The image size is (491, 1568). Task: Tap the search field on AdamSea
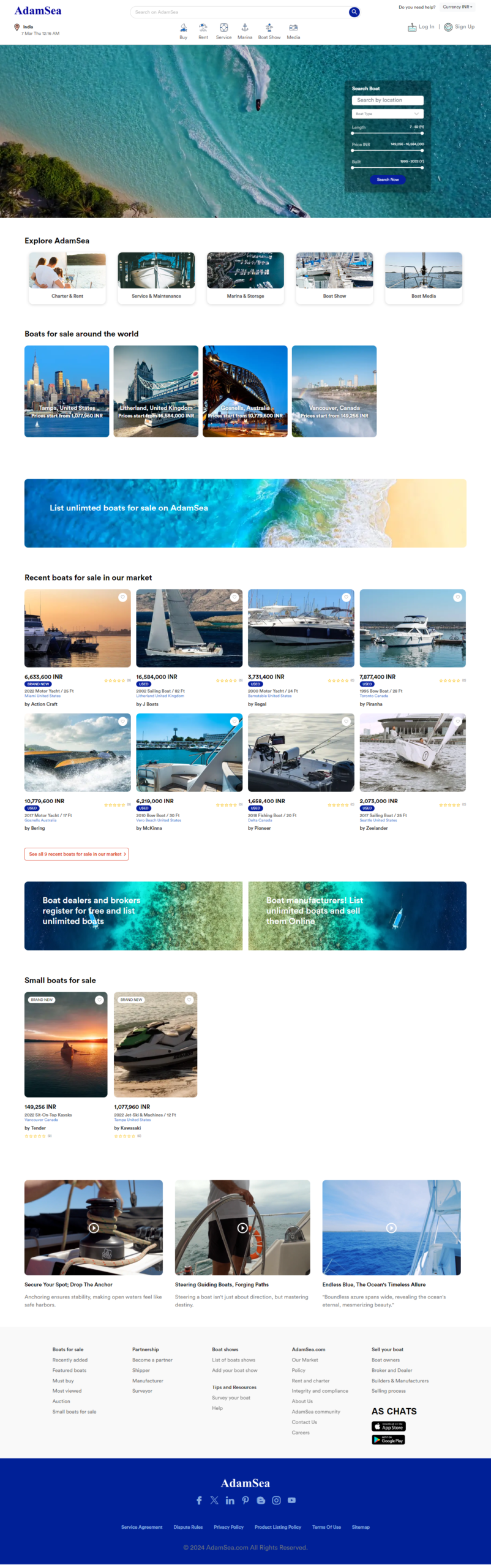(239, 12)
